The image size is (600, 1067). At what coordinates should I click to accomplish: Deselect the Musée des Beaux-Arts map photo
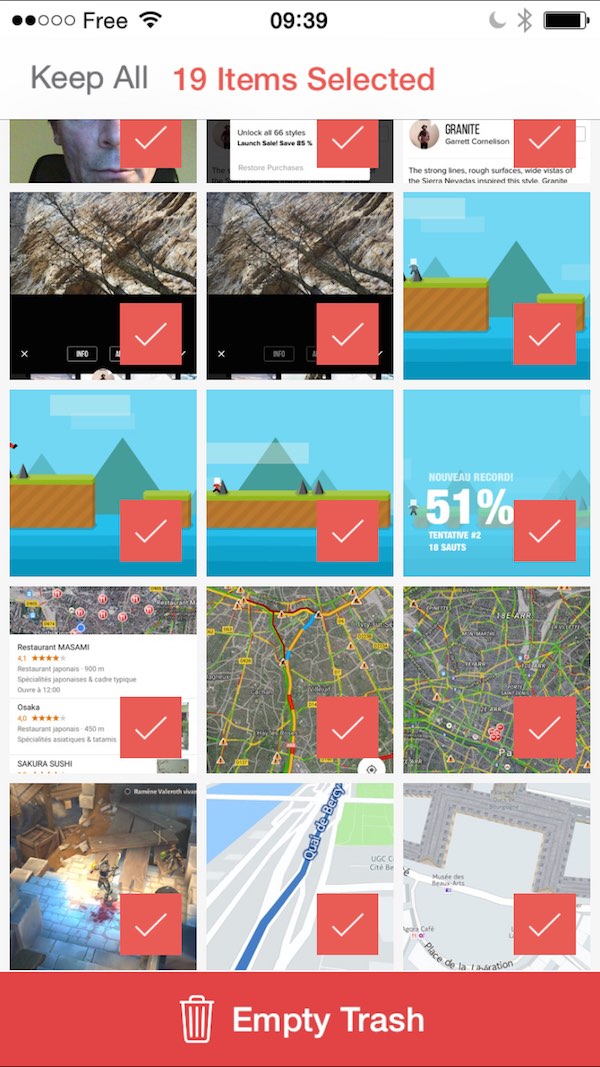pyautogui.click(x=544, y=924)
